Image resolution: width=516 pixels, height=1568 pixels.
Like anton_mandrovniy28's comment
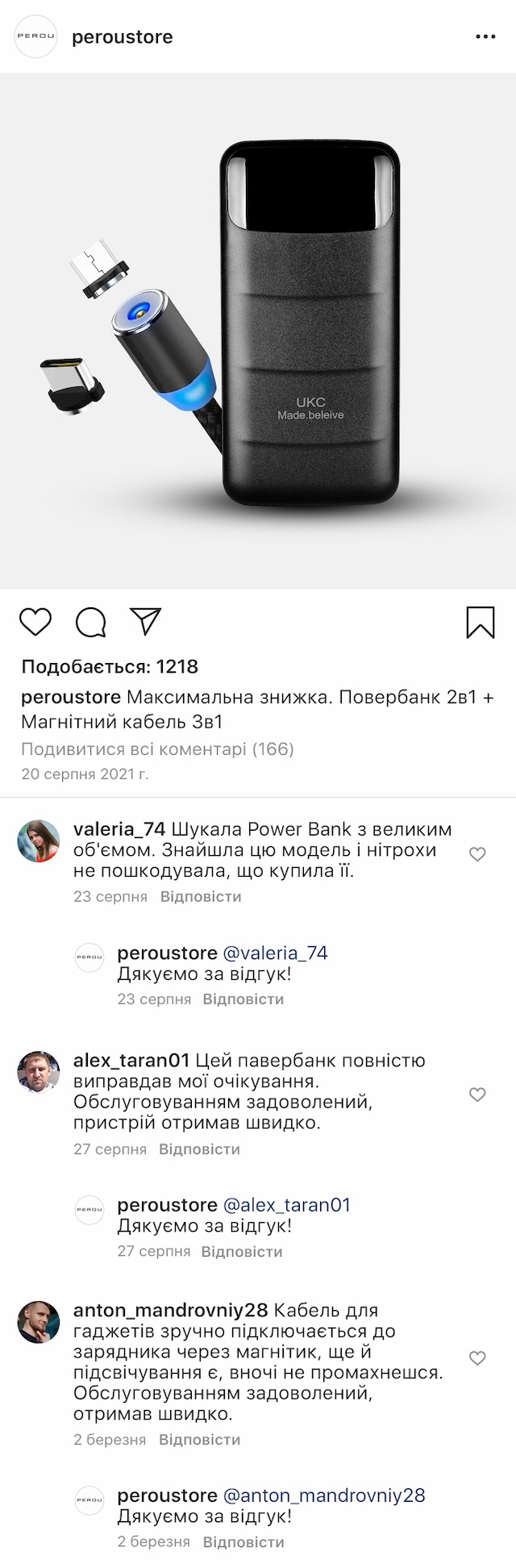point(477,1357)
